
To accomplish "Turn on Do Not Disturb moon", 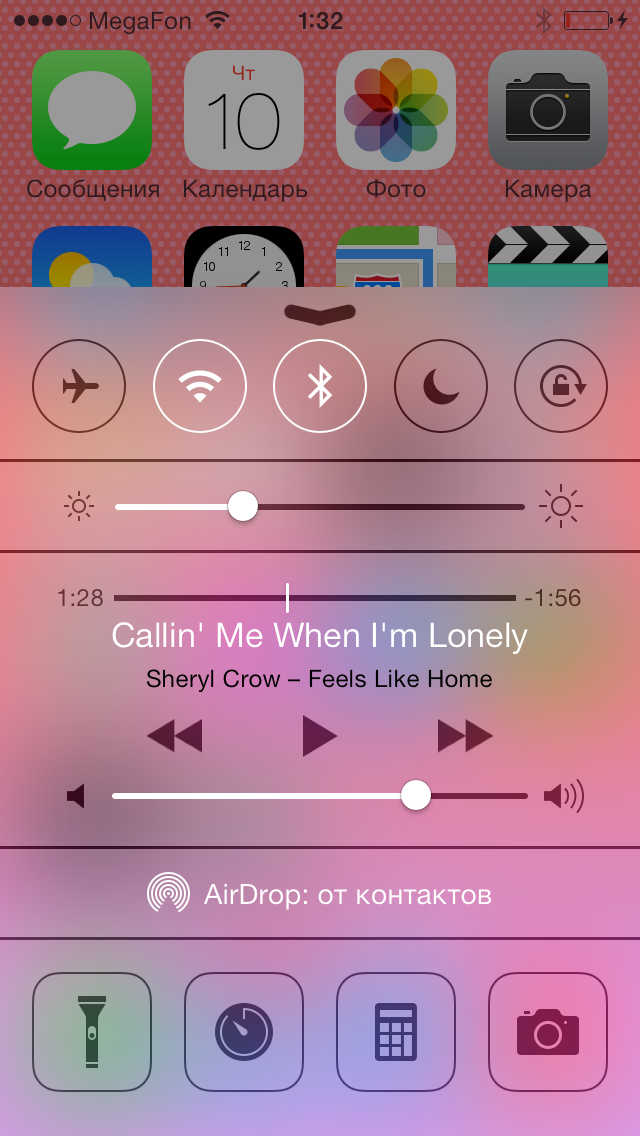I will pos(440,386).
